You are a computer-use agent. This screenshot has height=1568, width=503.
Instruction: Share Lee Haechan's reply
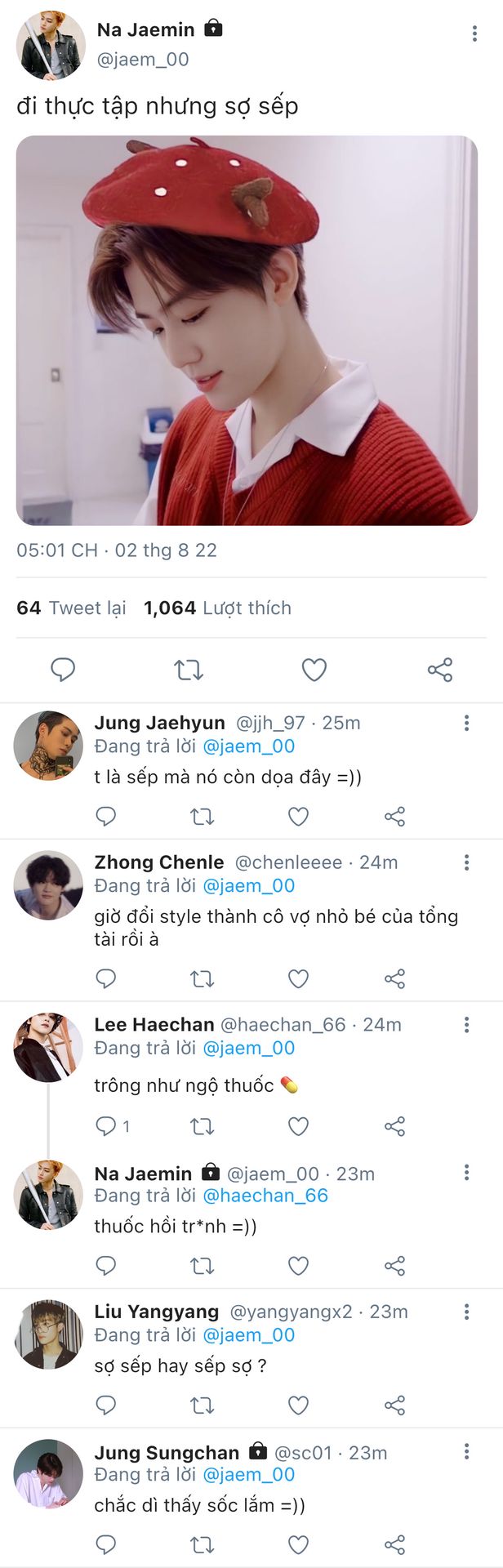point(394,1126)
